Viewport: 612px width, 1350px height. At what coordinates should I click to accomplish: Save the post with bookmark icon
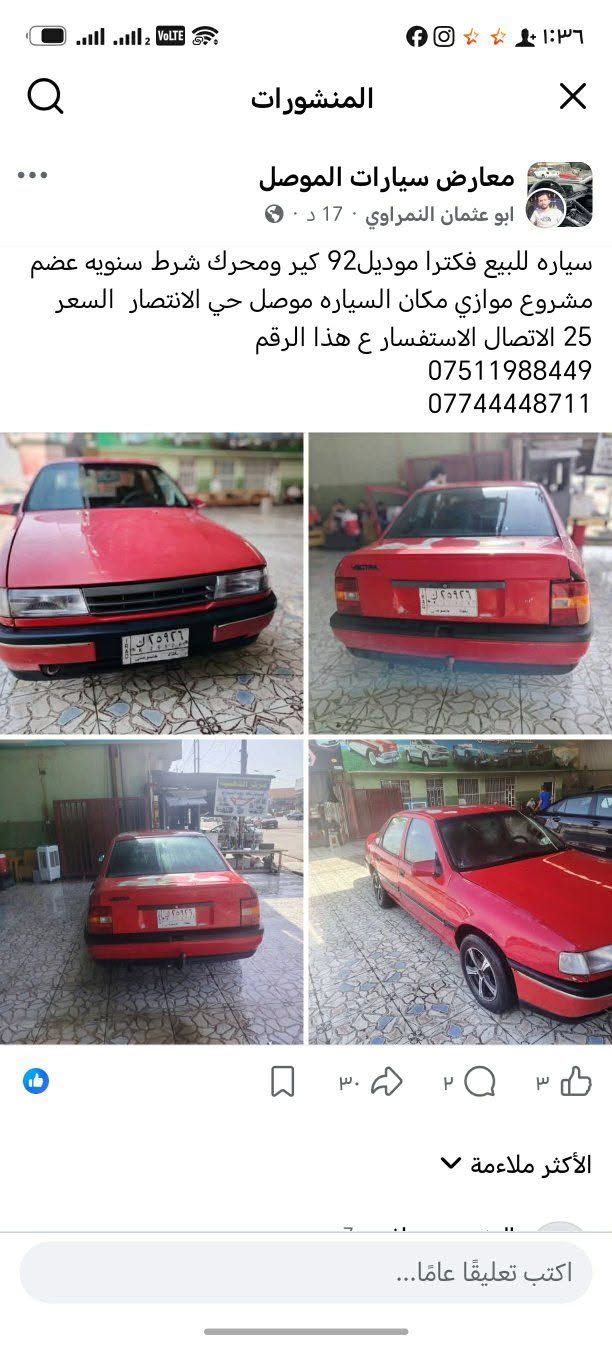tap(283, 1081)
